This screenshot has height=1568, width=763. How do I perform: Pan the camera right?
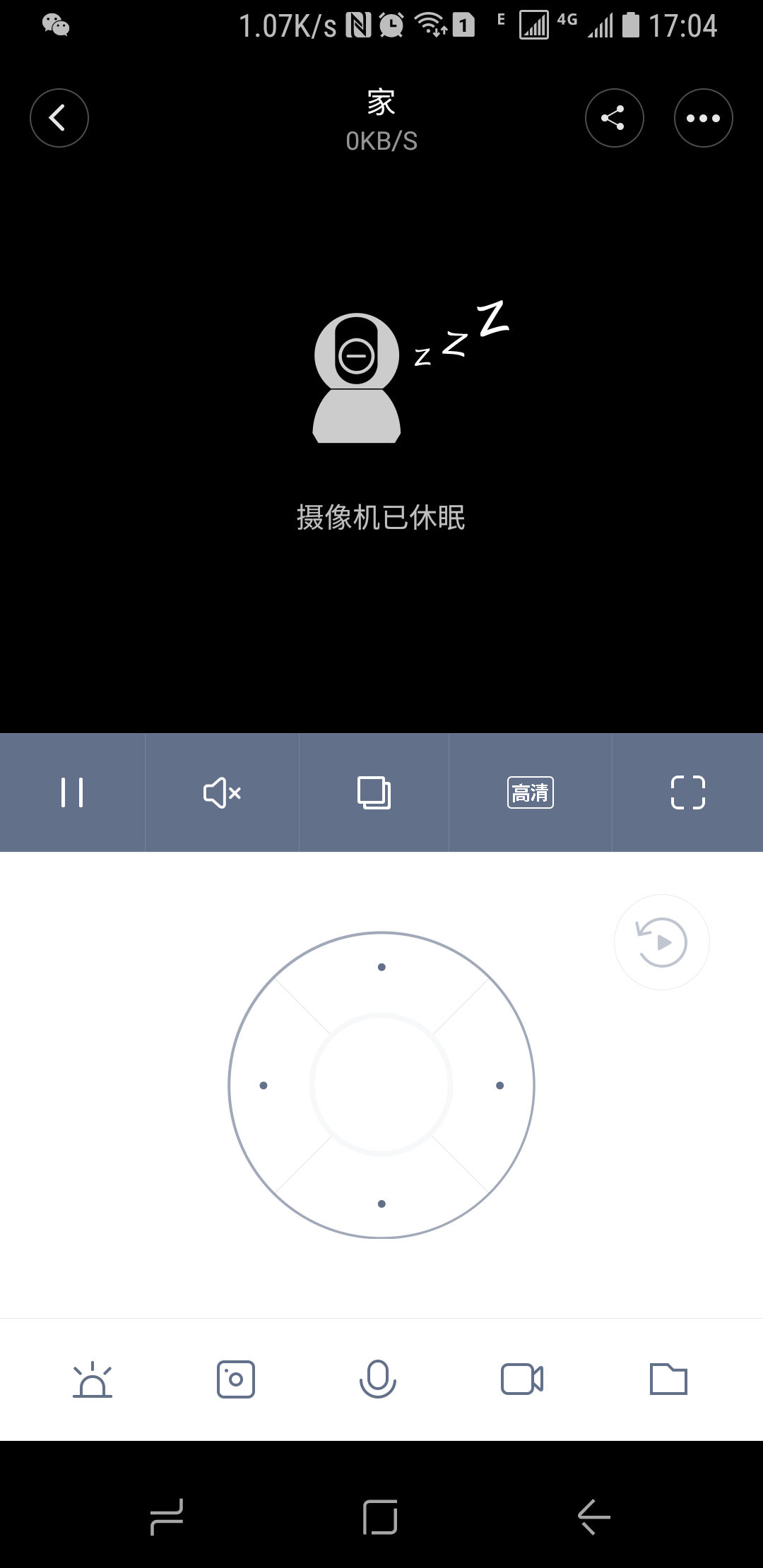499,1086
